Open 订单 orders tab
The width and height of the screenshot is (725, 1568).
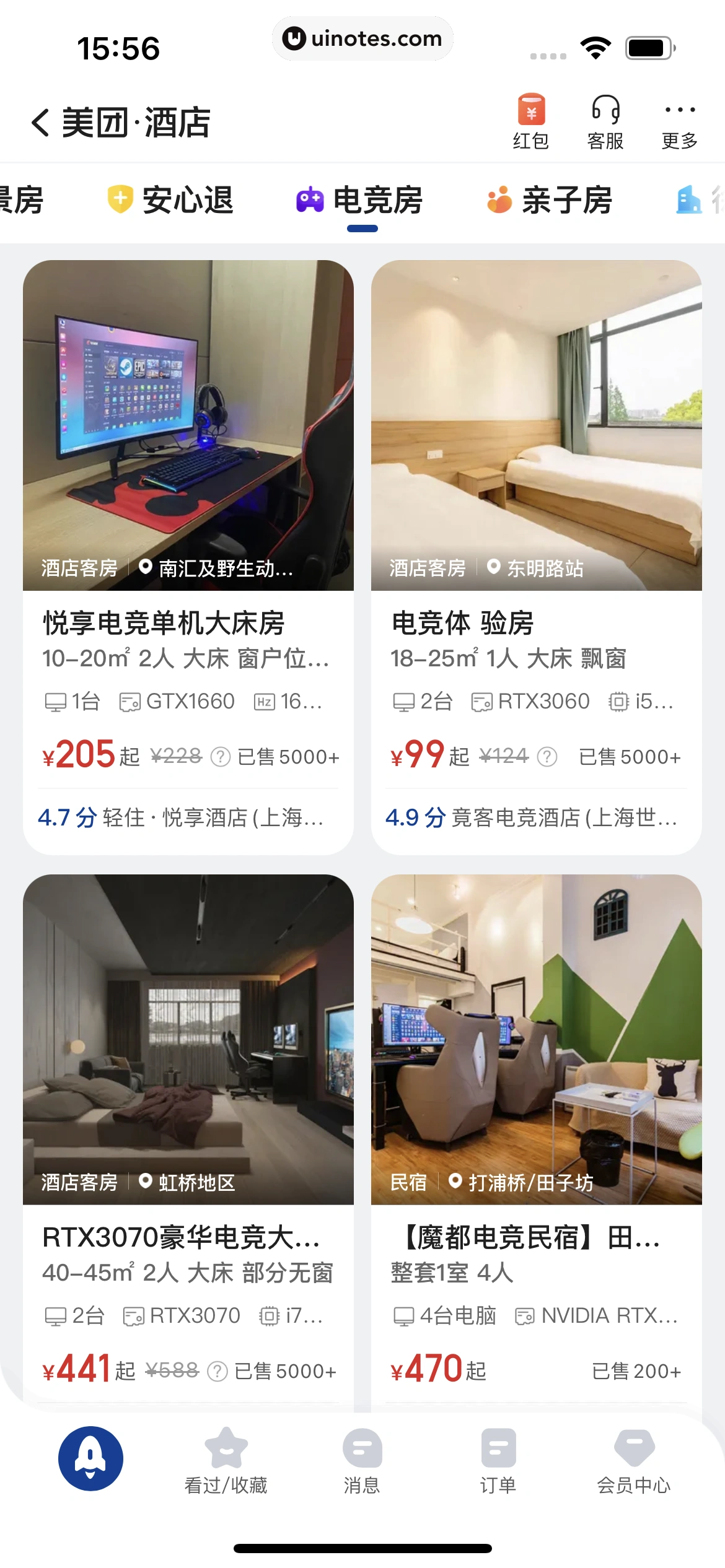[x=498, y=1460]
